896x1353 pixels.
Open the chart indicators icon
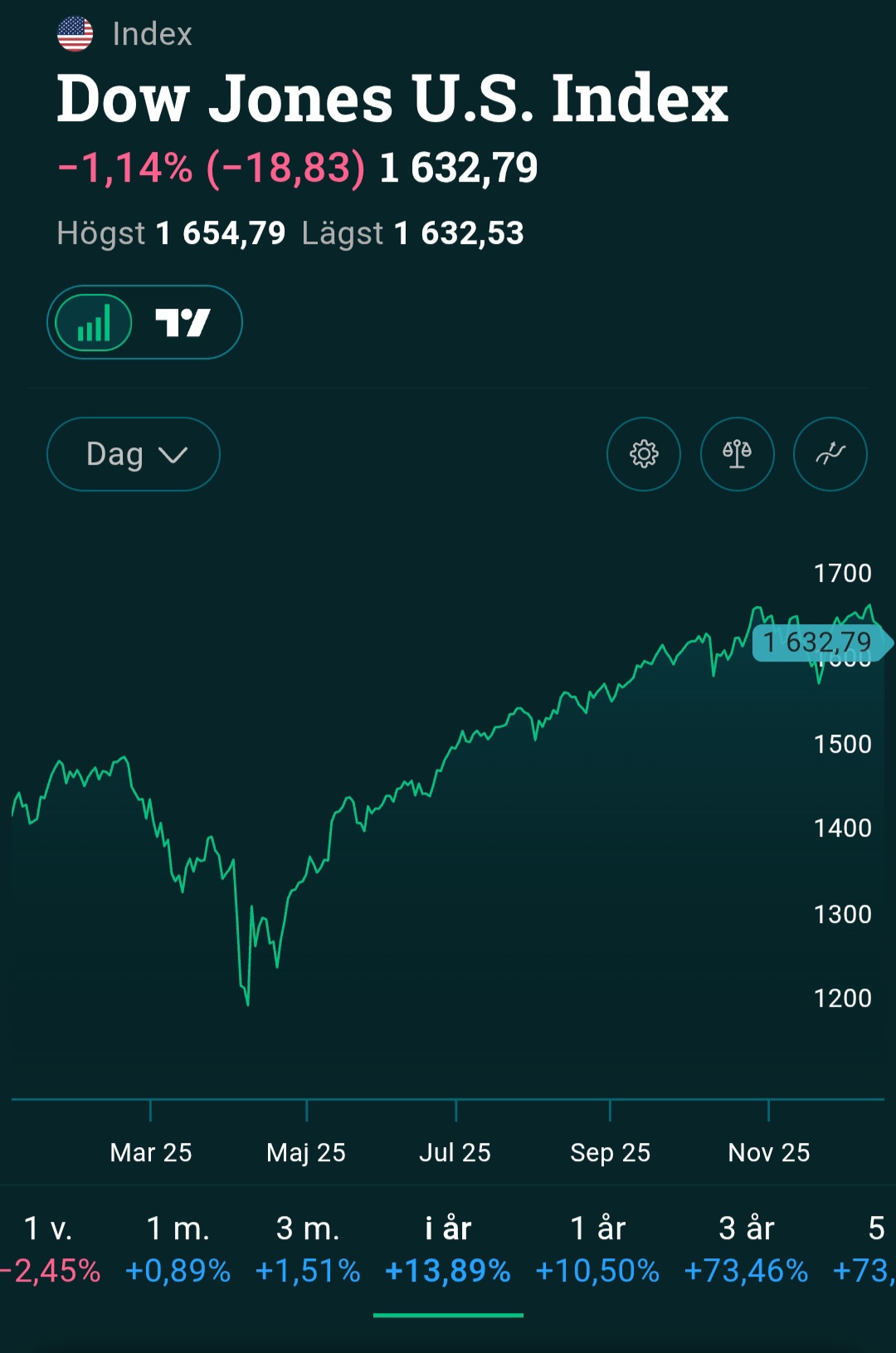pos(830,454)
